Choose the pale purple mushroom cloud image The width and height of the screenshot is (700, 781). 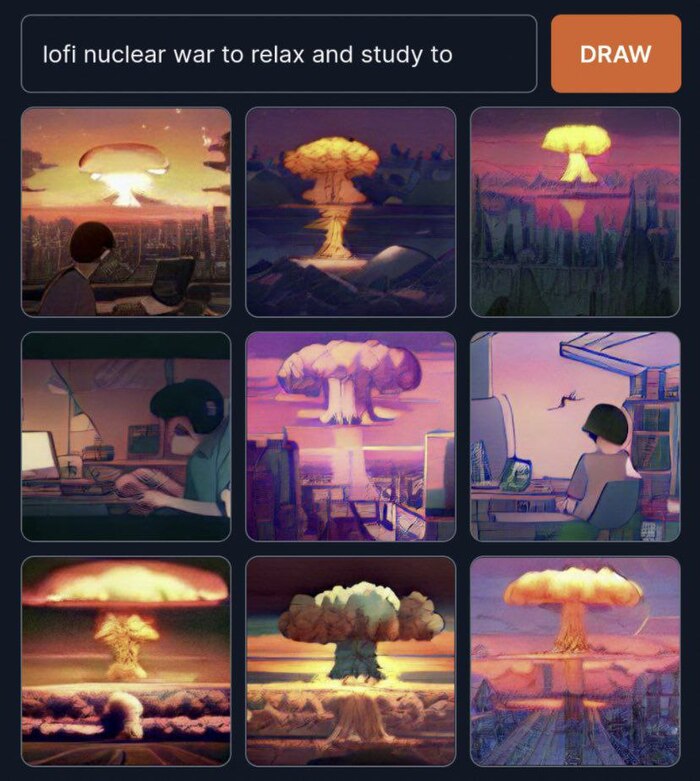351,436
